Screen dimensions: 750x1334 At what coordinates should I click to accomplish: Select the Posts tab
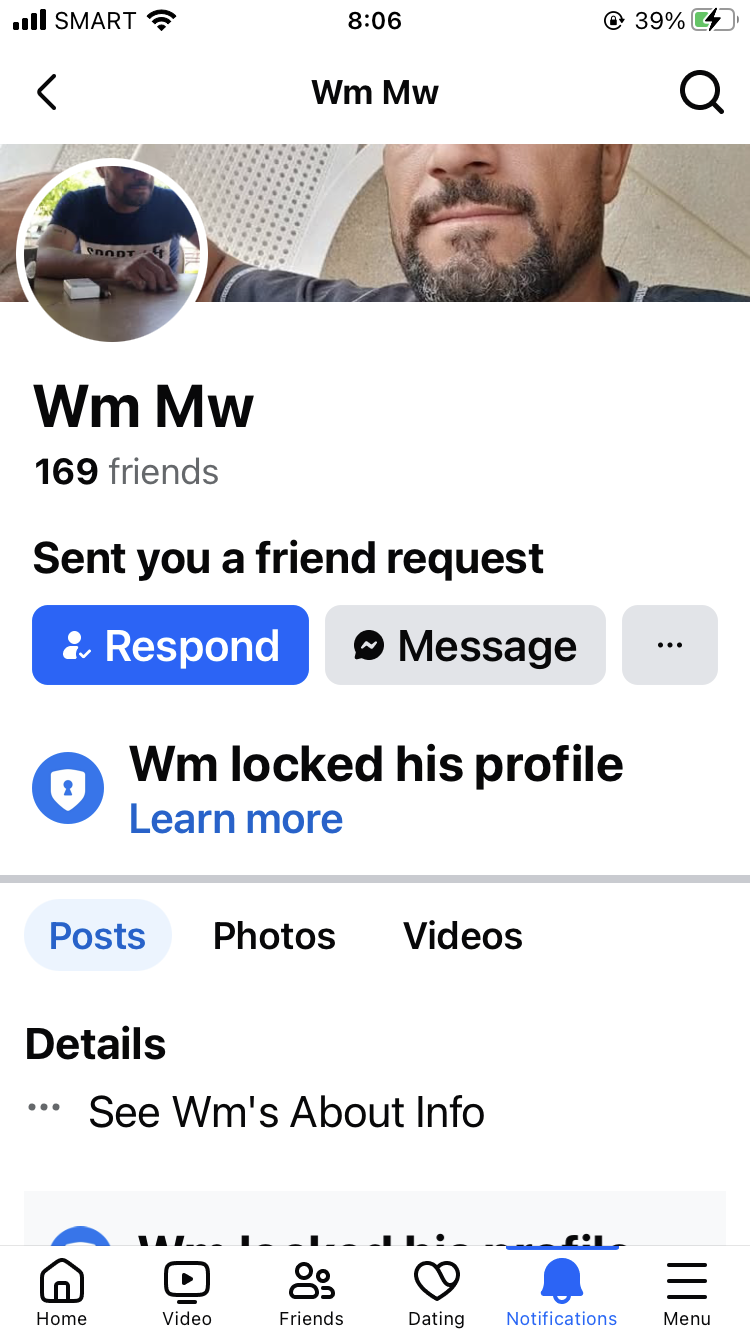coord(98,936)
